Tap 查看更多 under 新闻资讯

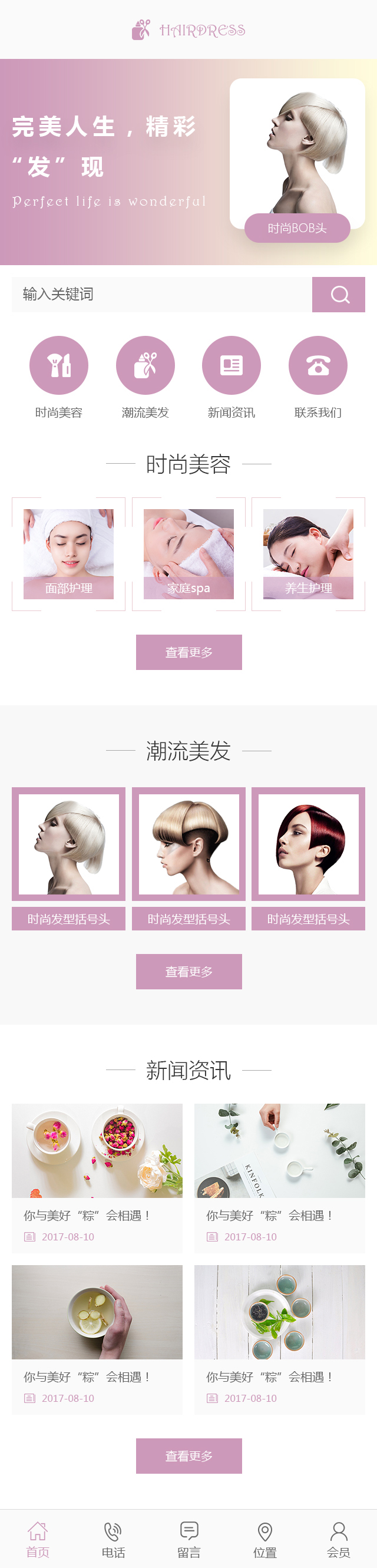point(188,1456)
